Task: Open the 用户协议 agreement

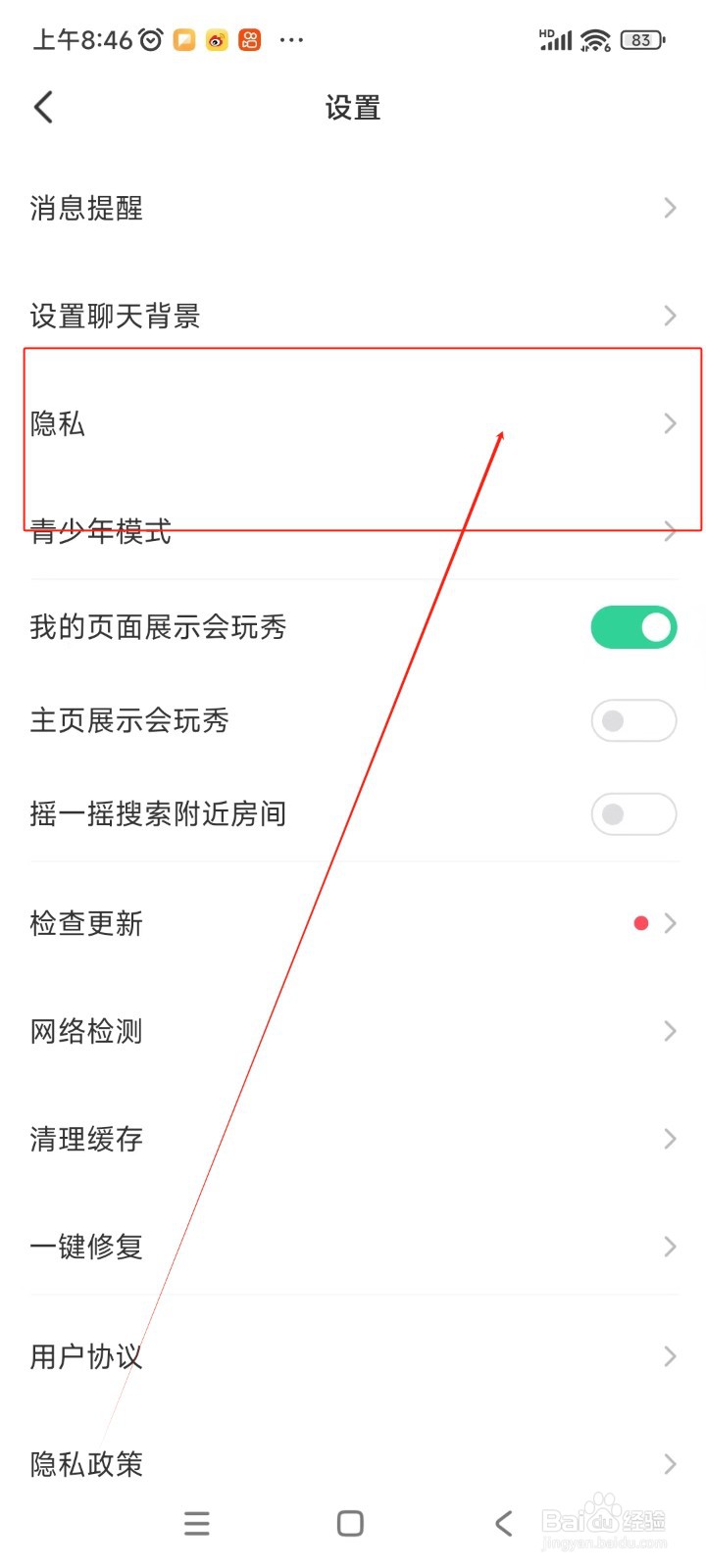Action: (86, 1356)
